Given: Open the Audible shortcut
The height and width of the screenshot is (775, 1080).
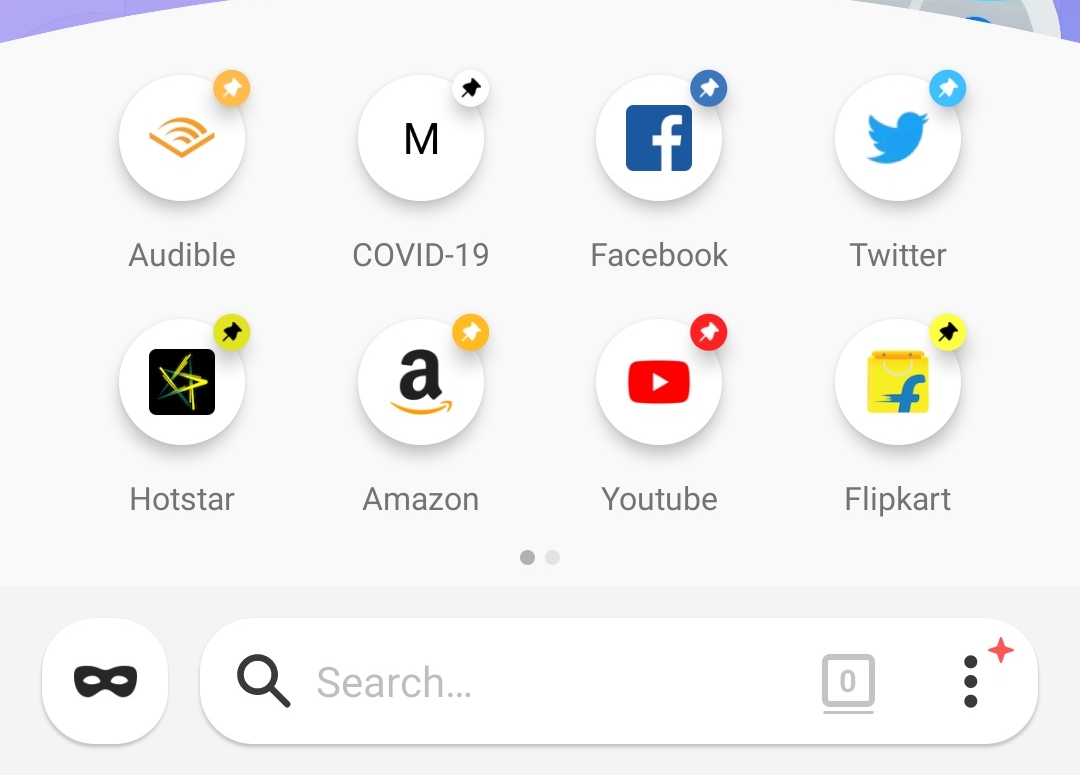Looking at the screenshot, I should tap(182, 138).
